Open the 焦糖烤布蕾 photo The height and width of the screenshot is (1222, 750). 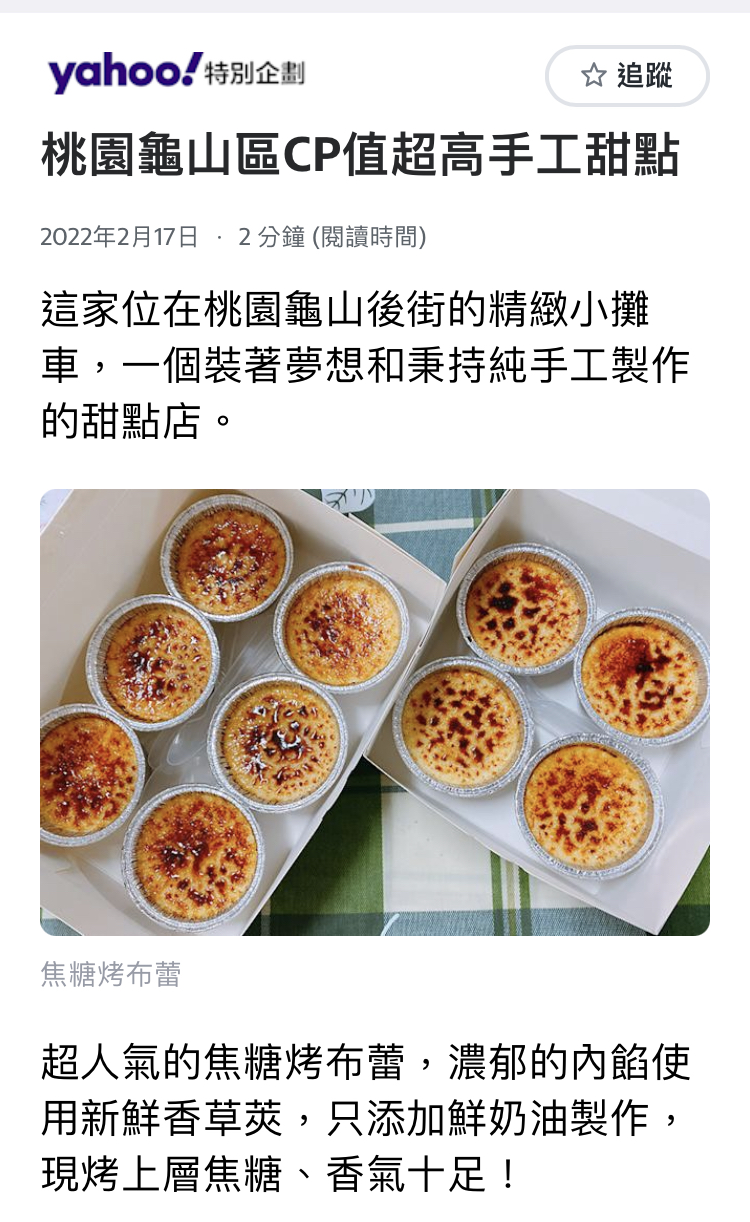tap(375, 712)
